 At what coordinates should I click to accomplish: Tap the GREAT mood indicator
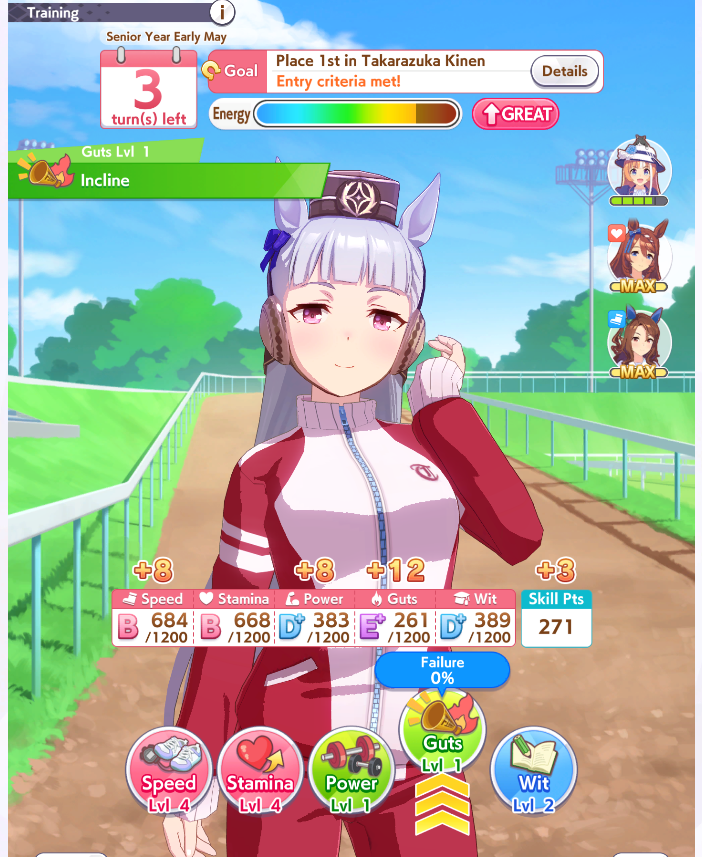pyautogui.click(x=515, y=114)
